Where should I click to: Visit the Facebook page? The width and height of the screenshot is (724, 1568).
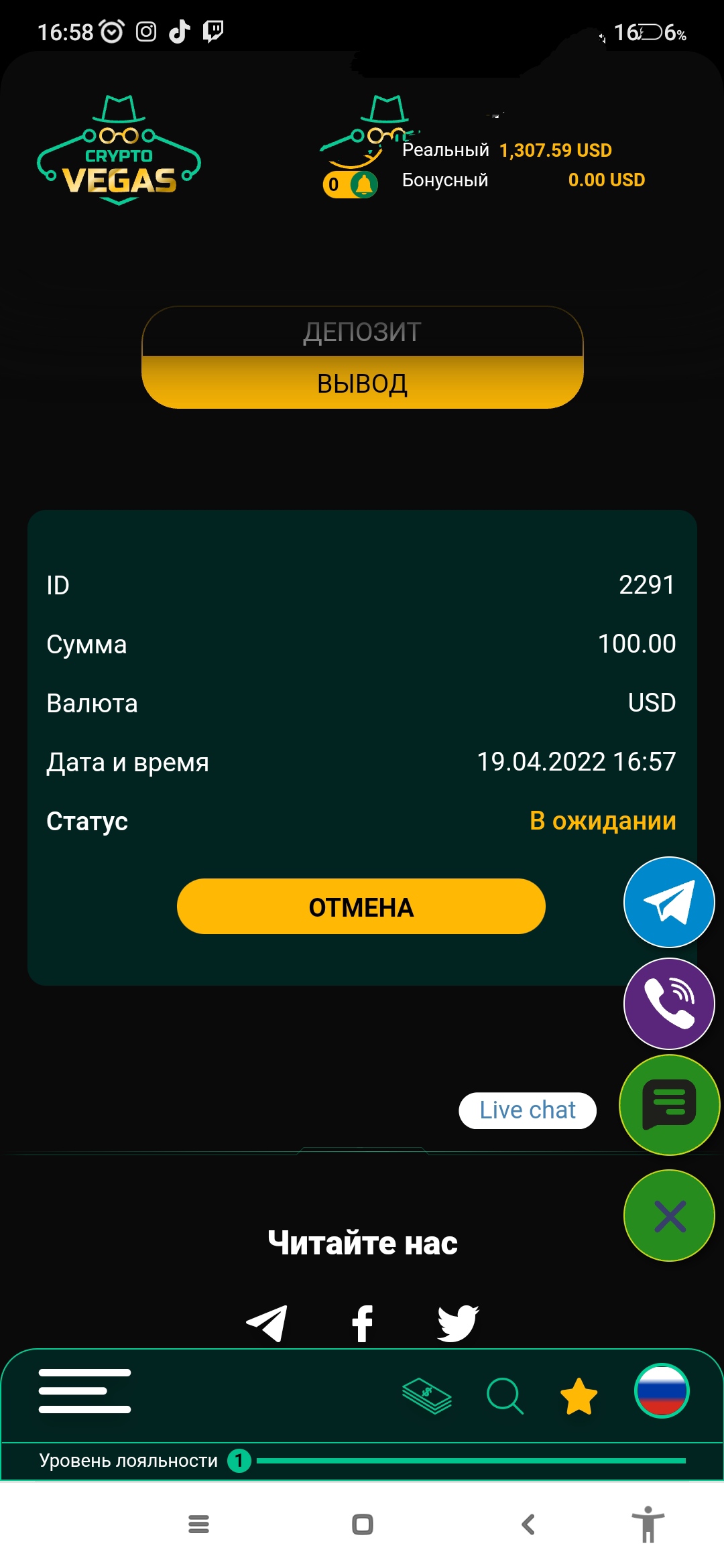point(363,1323)
